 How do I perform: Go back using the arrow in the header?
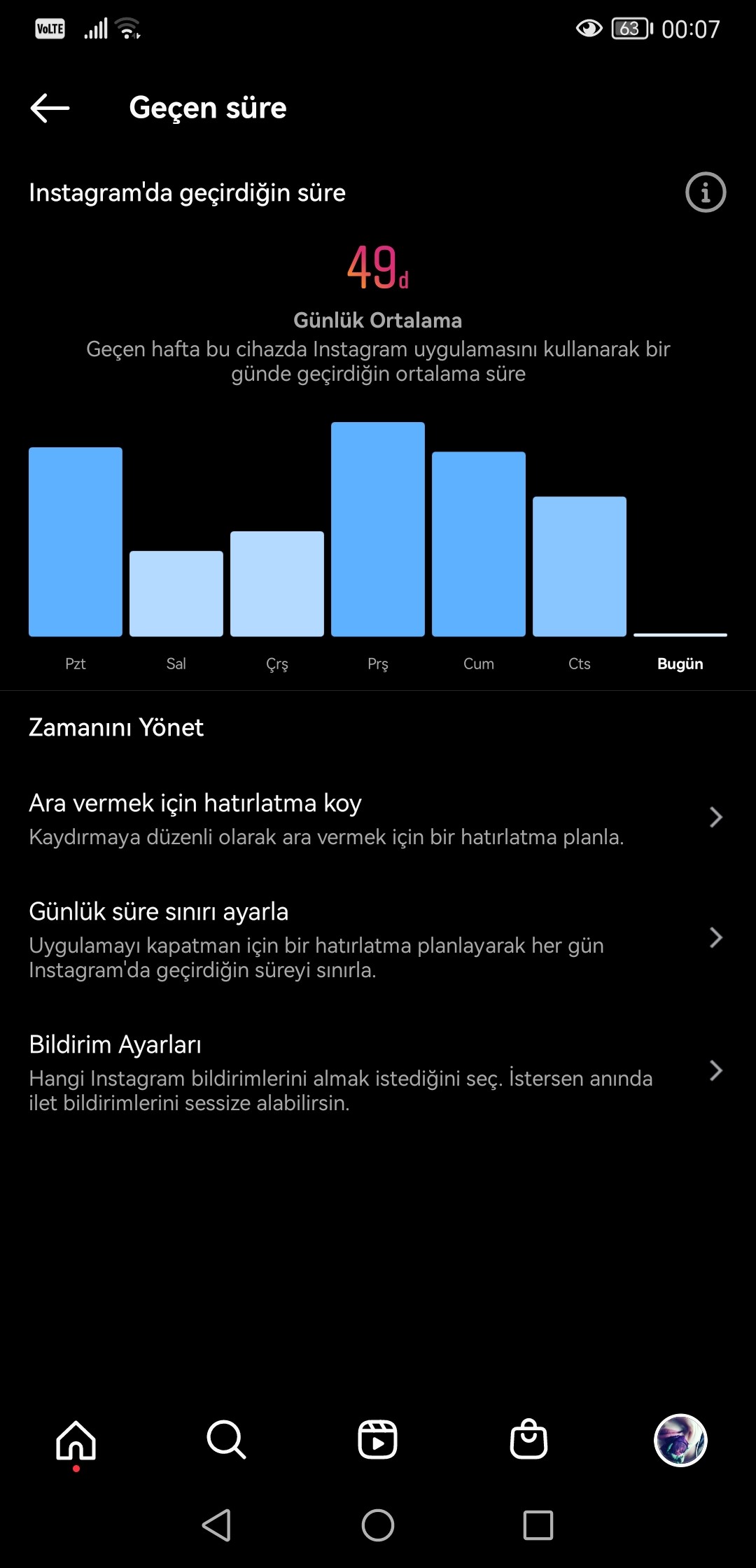pyautogui.click(x=50, y=108)
